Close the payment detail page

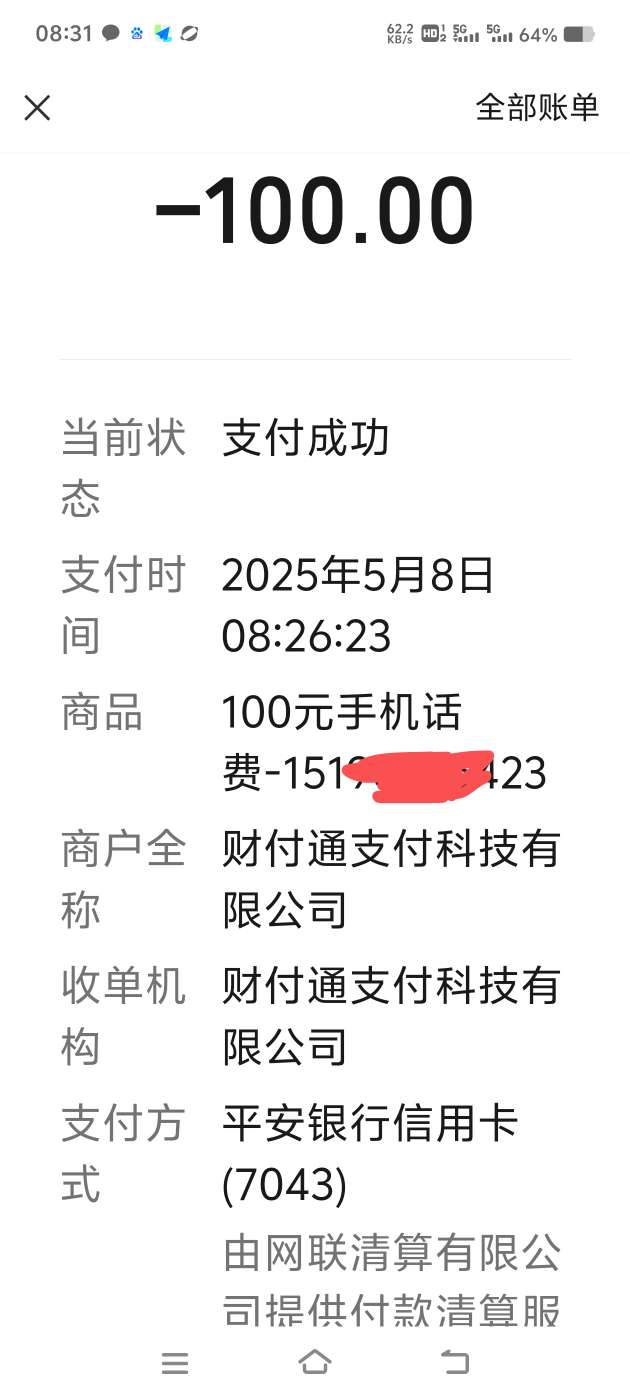(x=37, y=108)
